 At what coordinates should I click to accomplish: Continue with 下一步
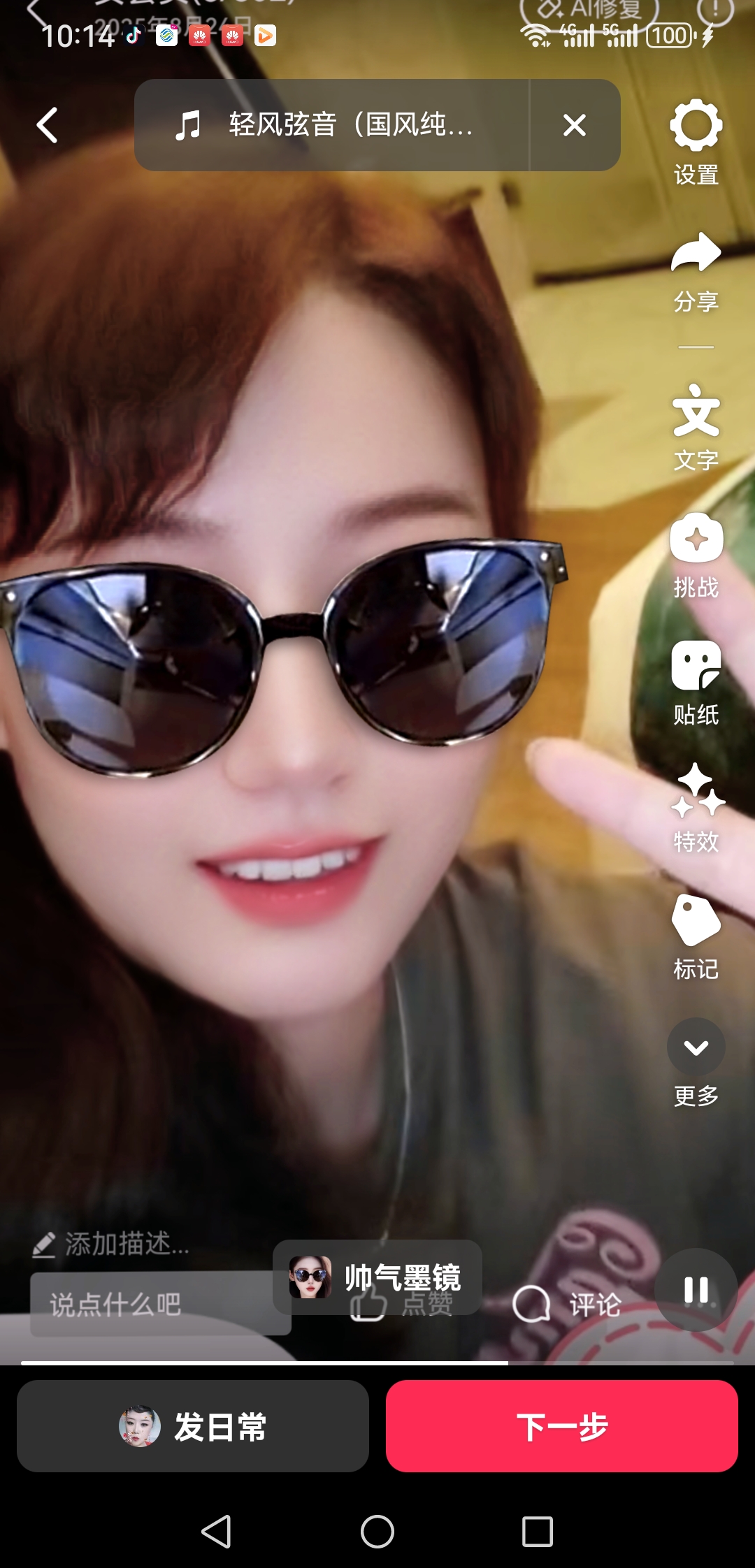(562, 1426)
